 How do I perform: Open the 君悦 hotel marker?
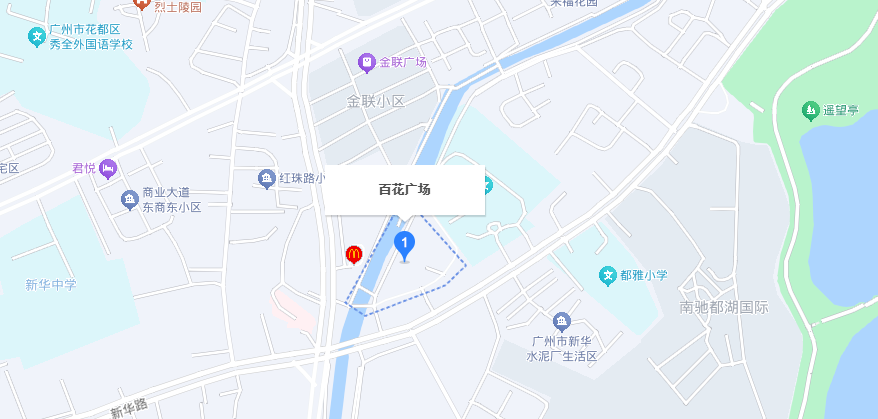[x=108, y=168]
